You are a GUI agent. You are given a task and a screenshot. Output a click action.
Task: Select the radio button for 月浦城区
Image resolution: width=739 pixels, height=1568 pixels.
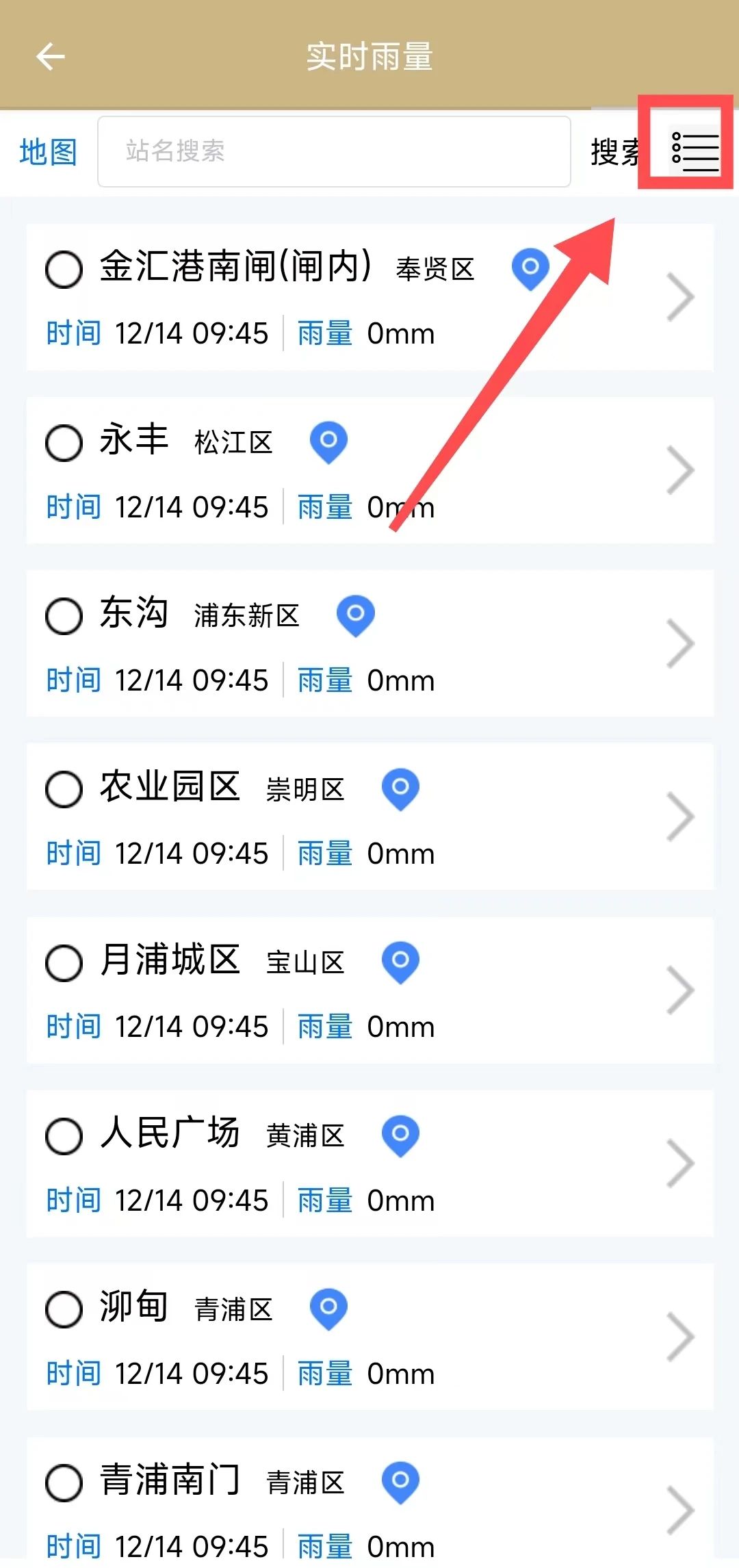[64, 962]
